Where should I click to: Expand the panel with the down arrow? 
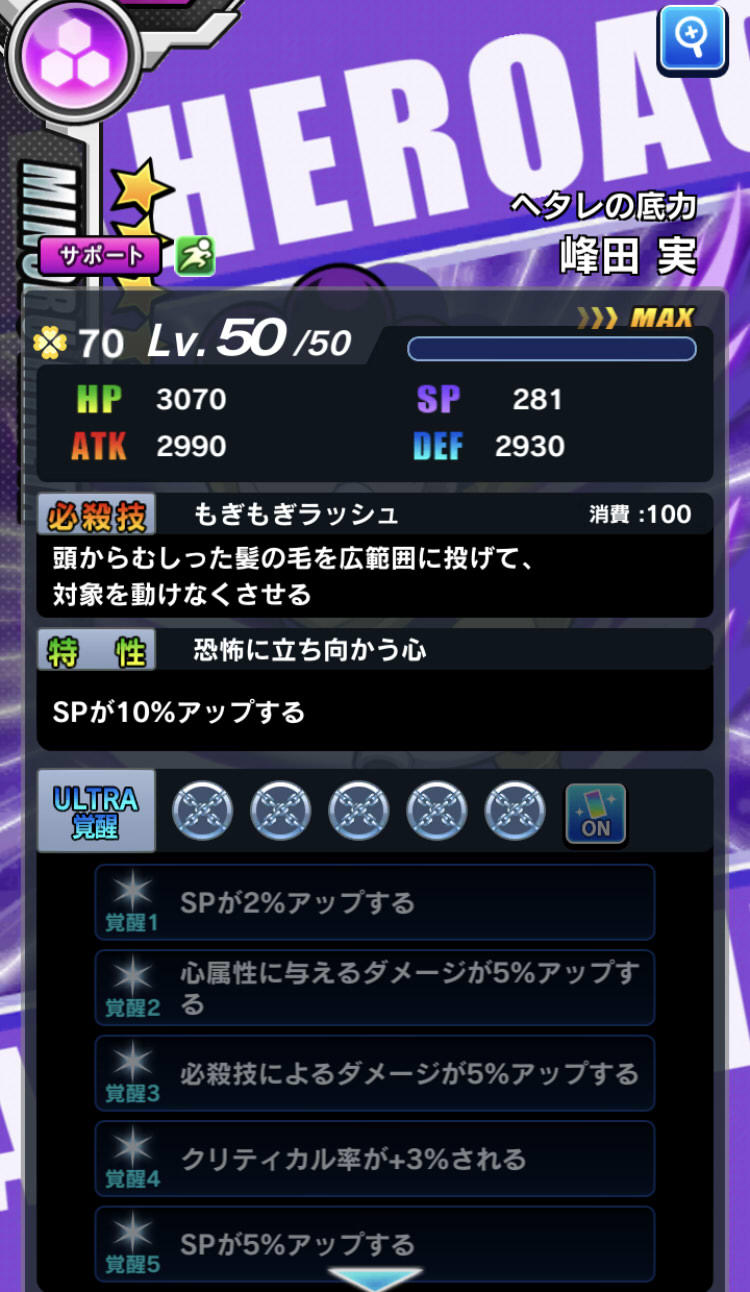pos(375,1278)
